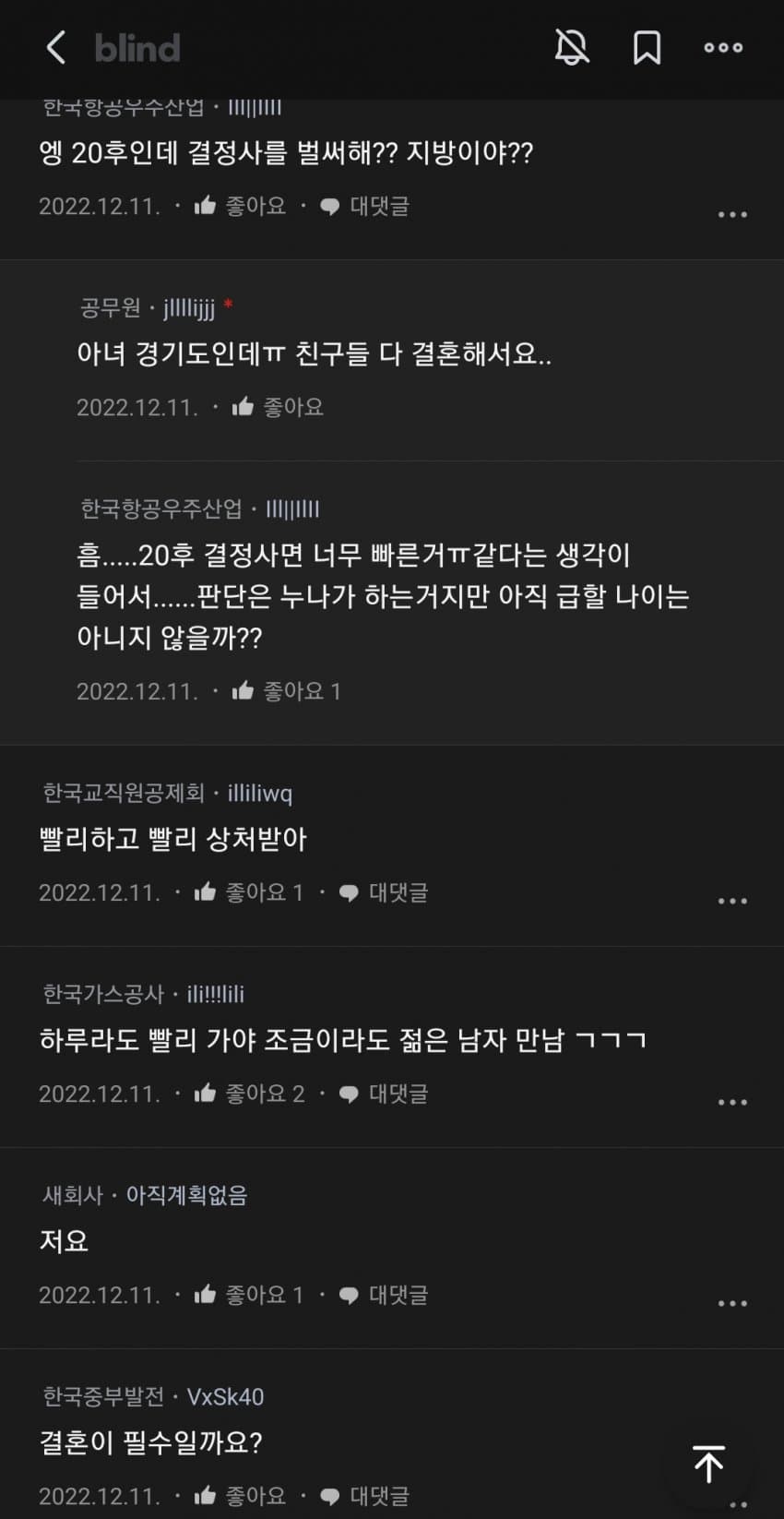Like the reply '아녀 경기도인데ㅠ 친구들 다 결혼해서요..'
Viewport: 784px width, 1519px height.
click(278, 407)
